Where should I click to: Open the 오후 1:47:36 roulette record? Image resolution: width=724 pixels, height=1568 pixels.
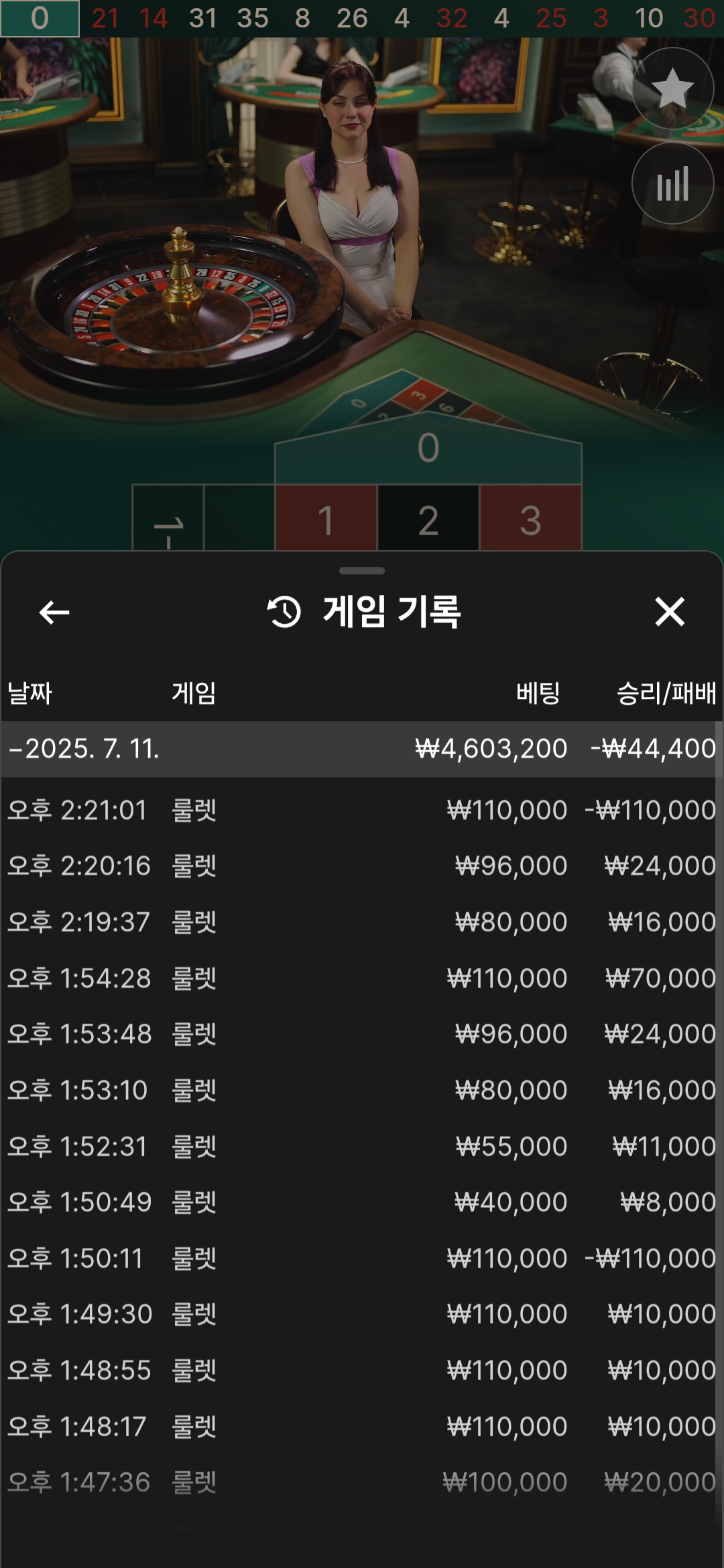click(x=362, y=1482)
